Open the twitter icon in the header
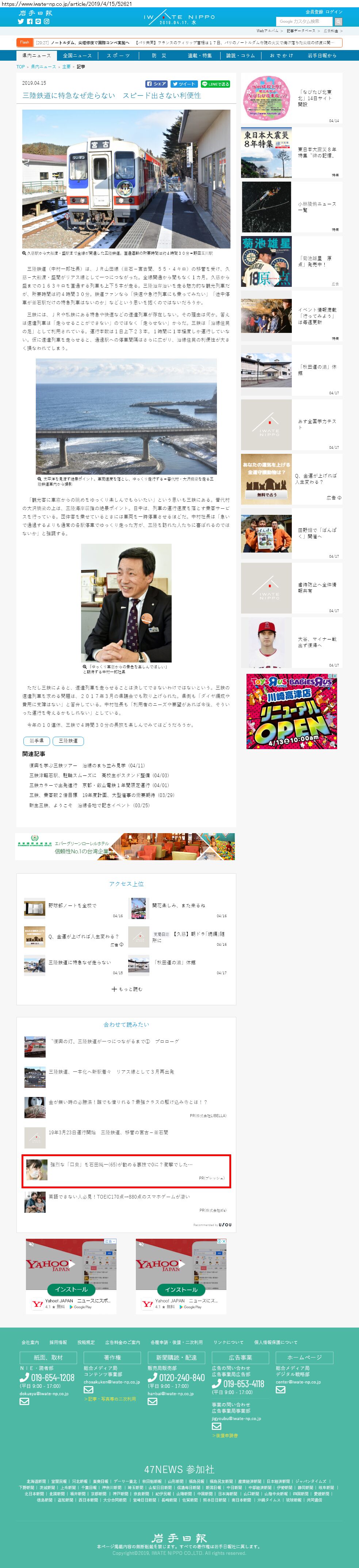 pos(21,21)
